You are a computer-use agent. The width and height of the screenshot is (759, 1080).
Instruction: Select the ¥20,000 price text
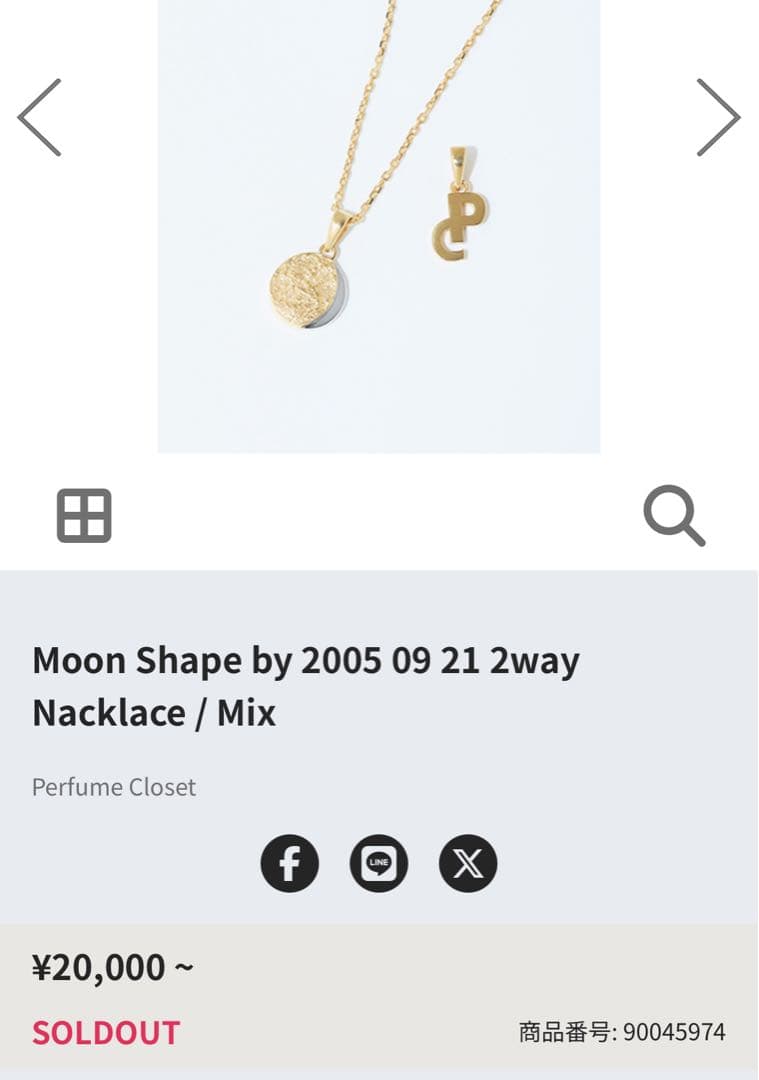(x=115, y=966)
